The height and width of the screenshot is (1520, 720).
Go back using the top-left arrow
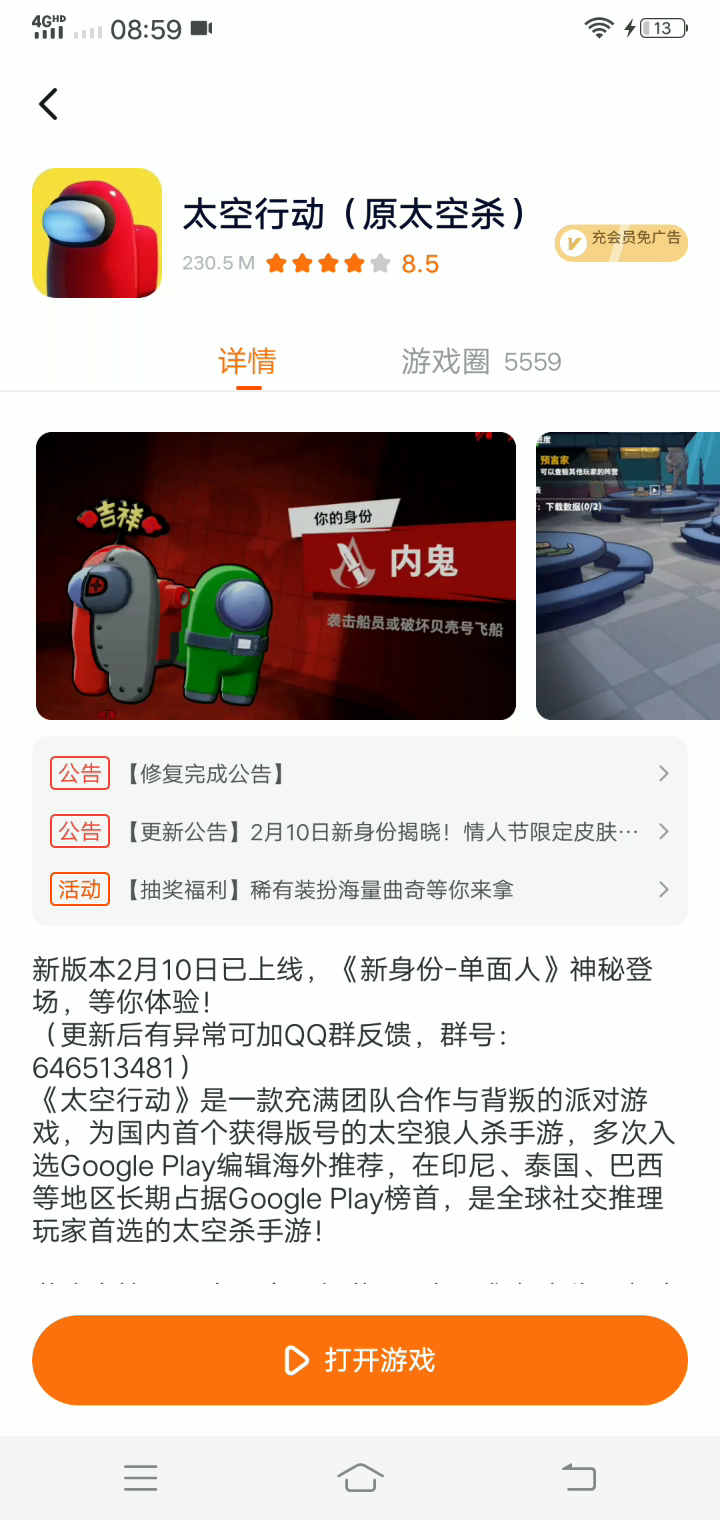point(48,104)
